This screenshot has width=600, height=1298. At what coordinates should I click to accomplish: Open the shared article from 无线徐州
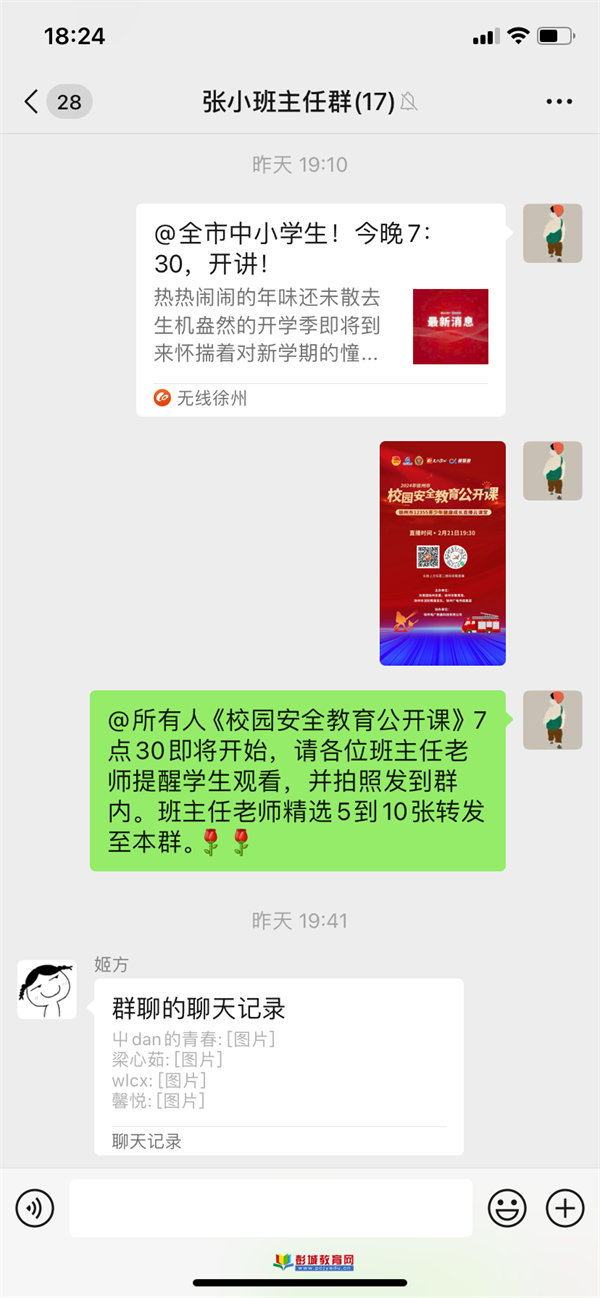pos(321,310)
